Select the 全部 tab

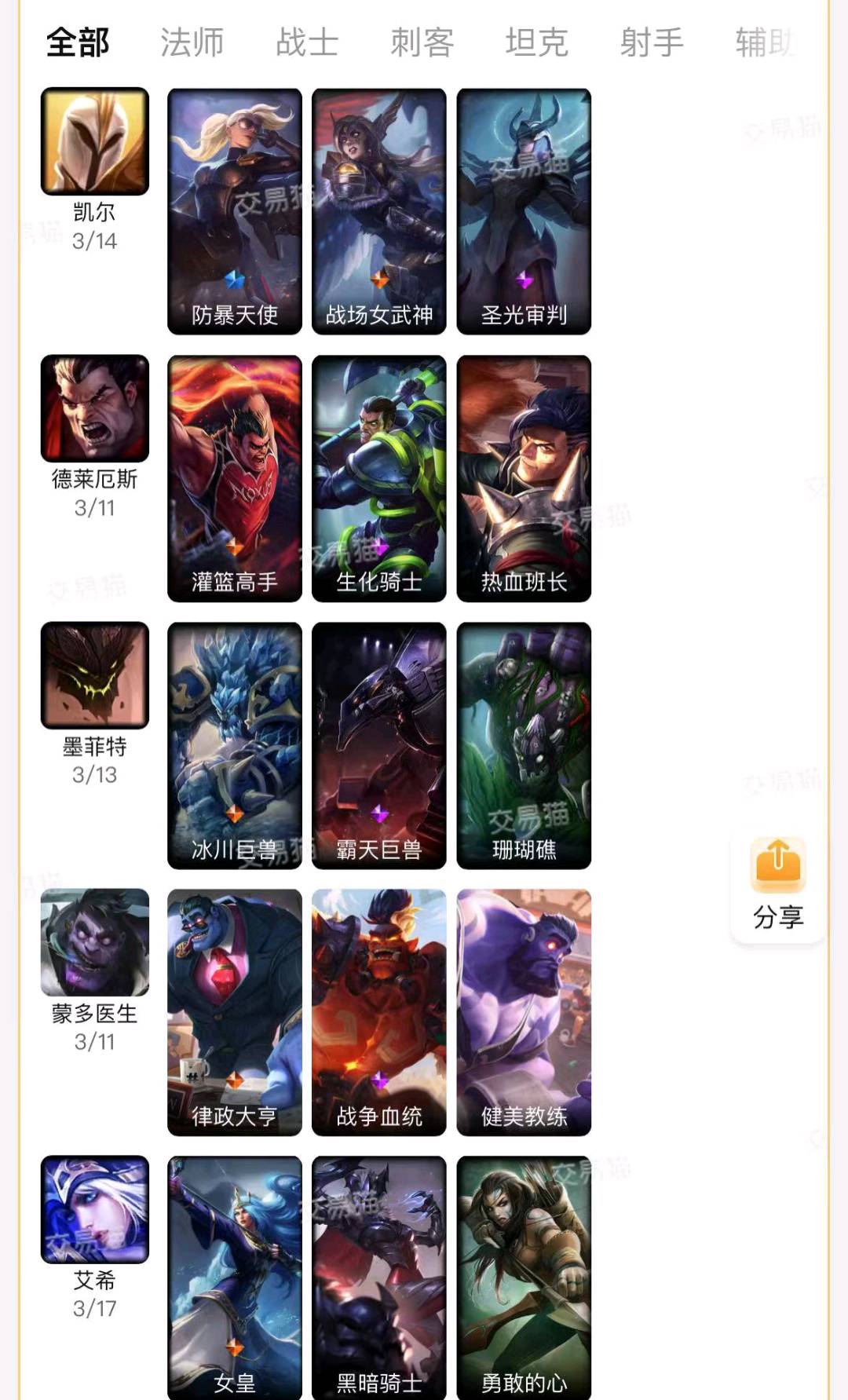pos(77,42)
